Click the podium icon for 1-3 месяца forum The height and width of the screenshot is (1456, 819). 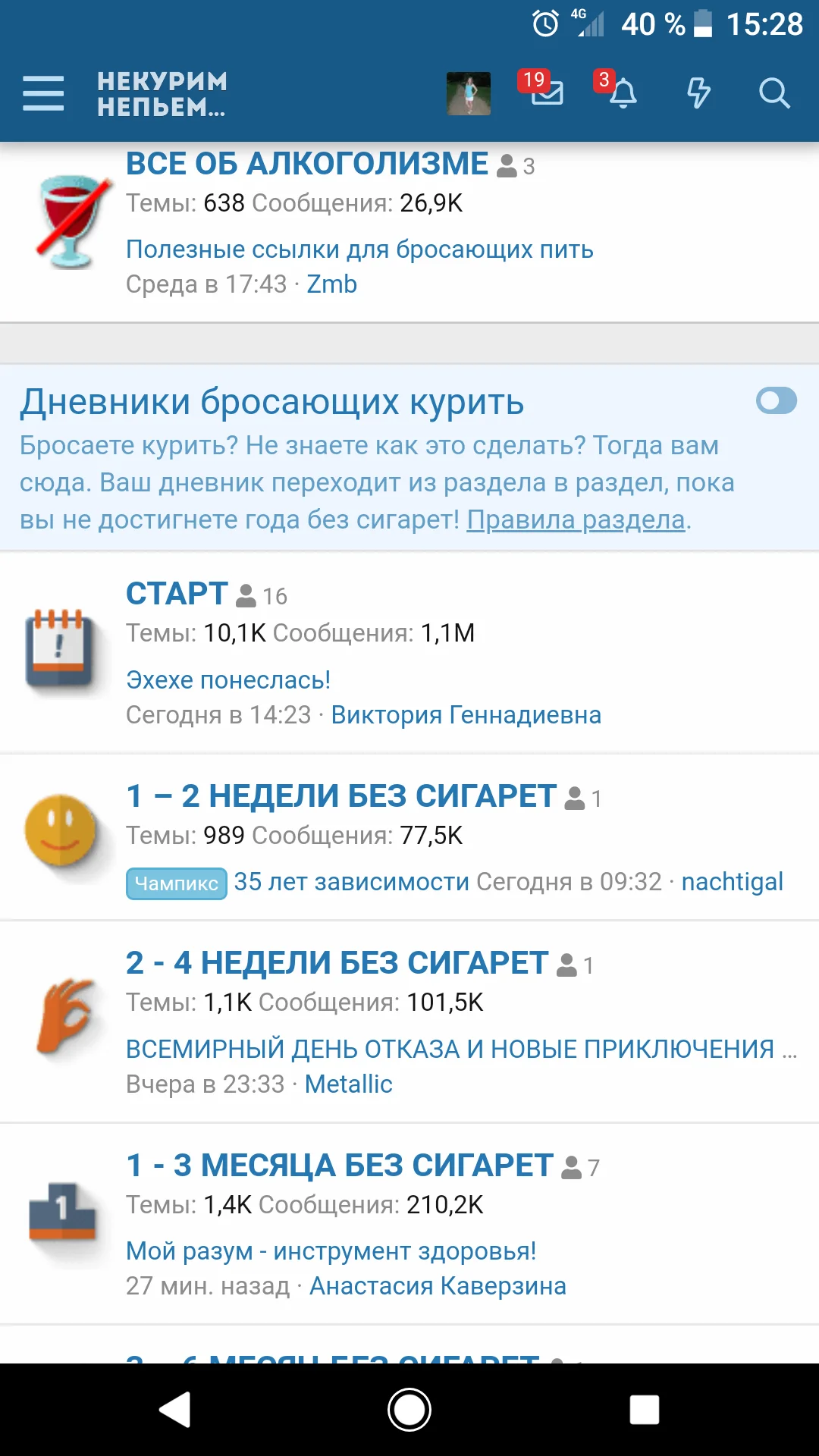tap(59, 1211)
